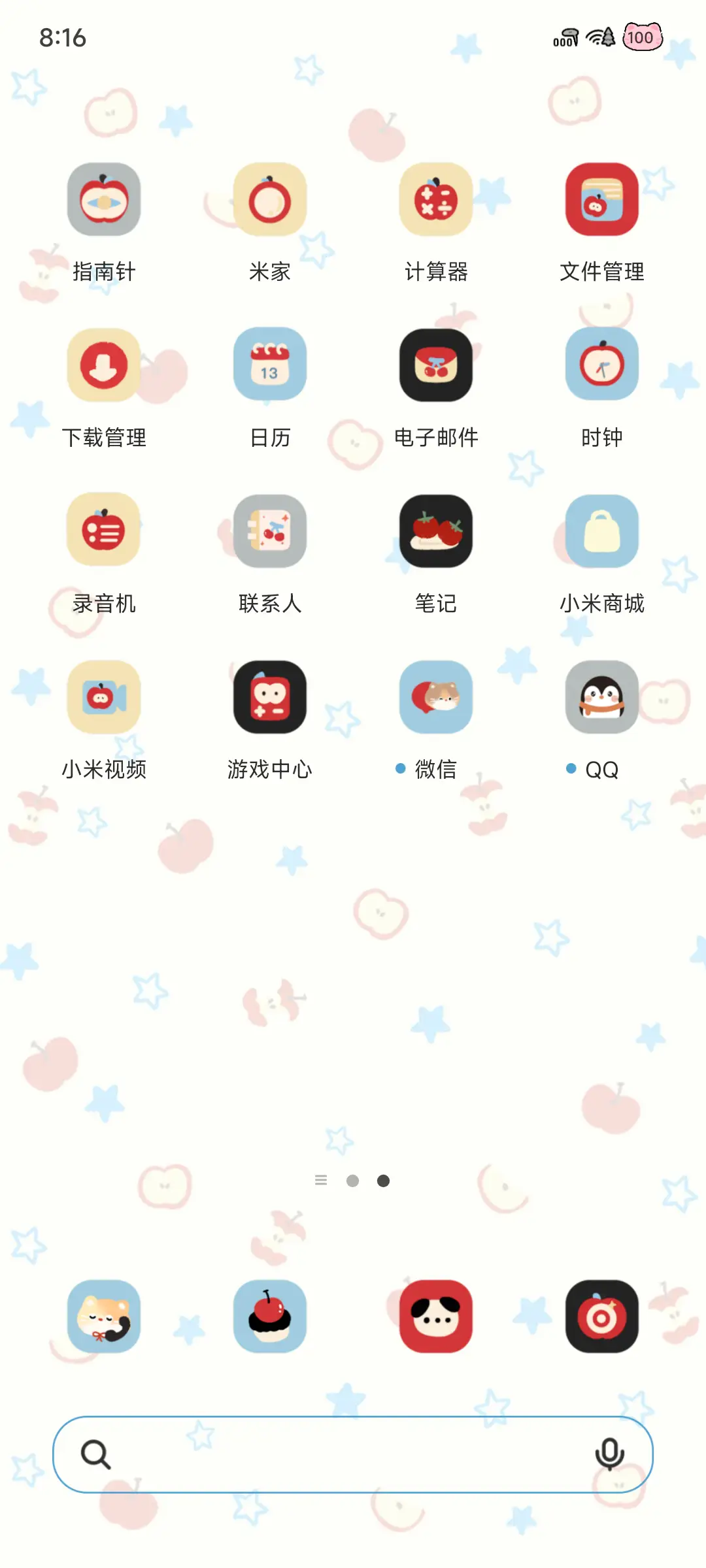Start the 录音机 voice recorder
706x1568 pixels.
(103, 531)
